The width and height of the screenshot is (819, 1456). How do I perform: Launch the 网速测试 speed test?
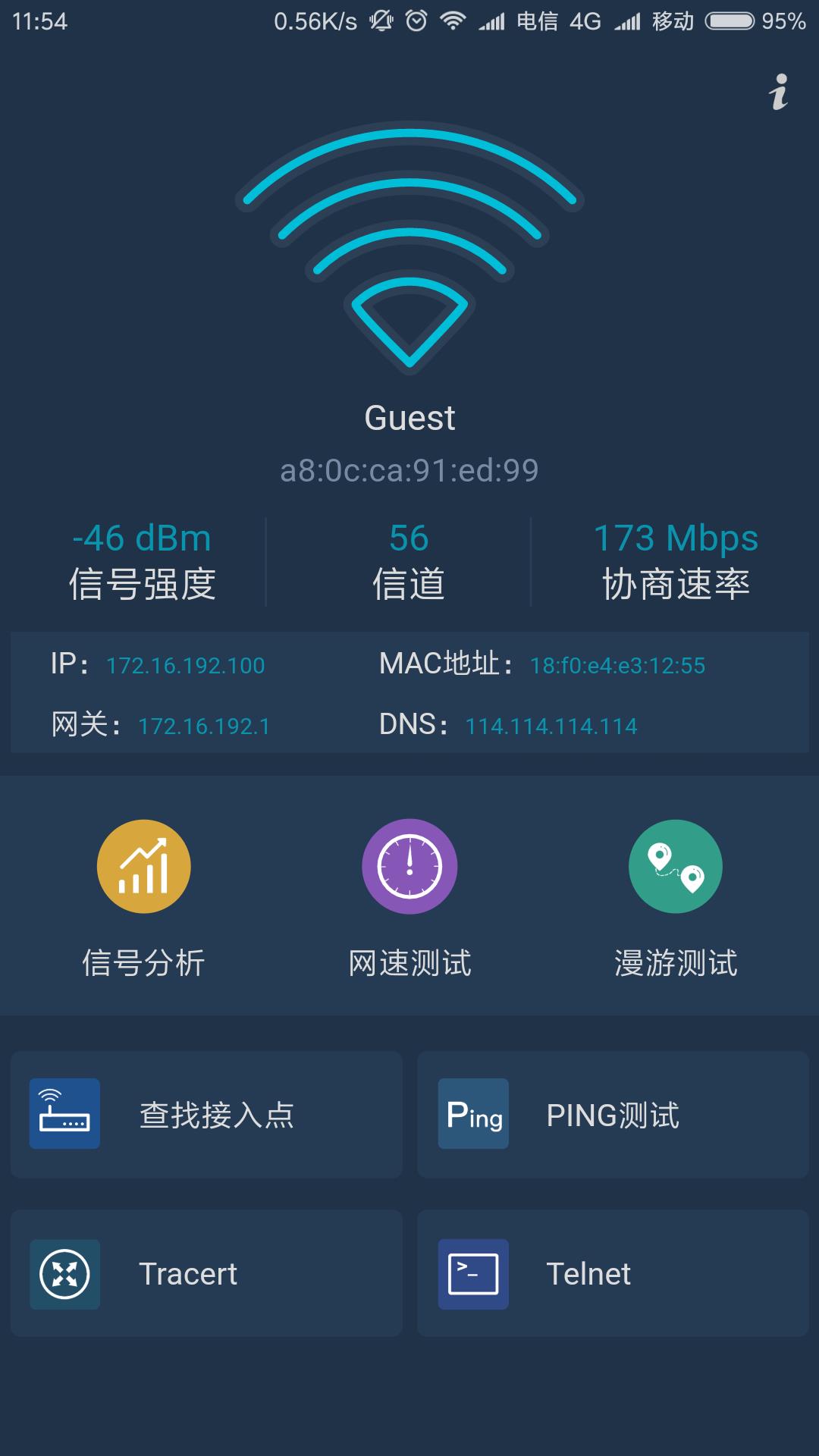(409, 867)
